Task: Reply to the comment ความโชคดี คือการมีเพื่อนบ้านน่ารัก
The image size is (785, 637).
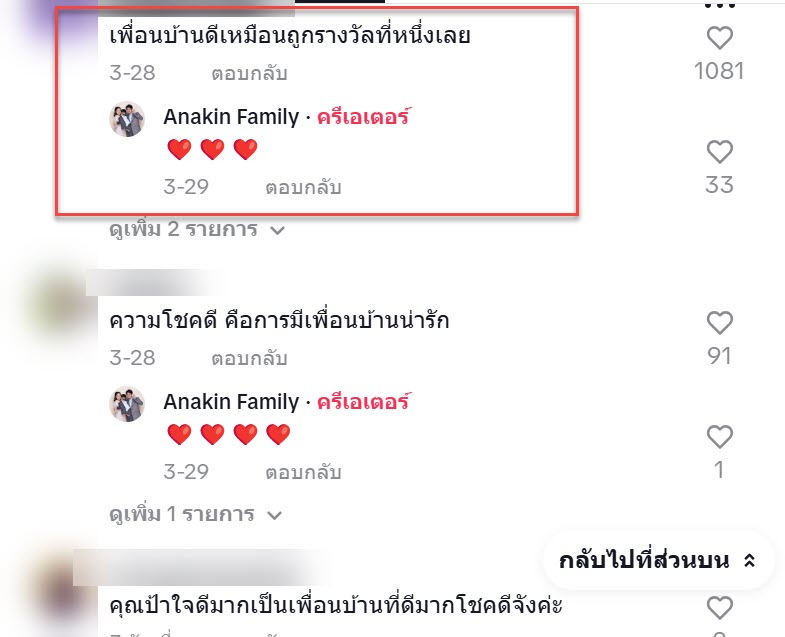Action: (249, 358)
